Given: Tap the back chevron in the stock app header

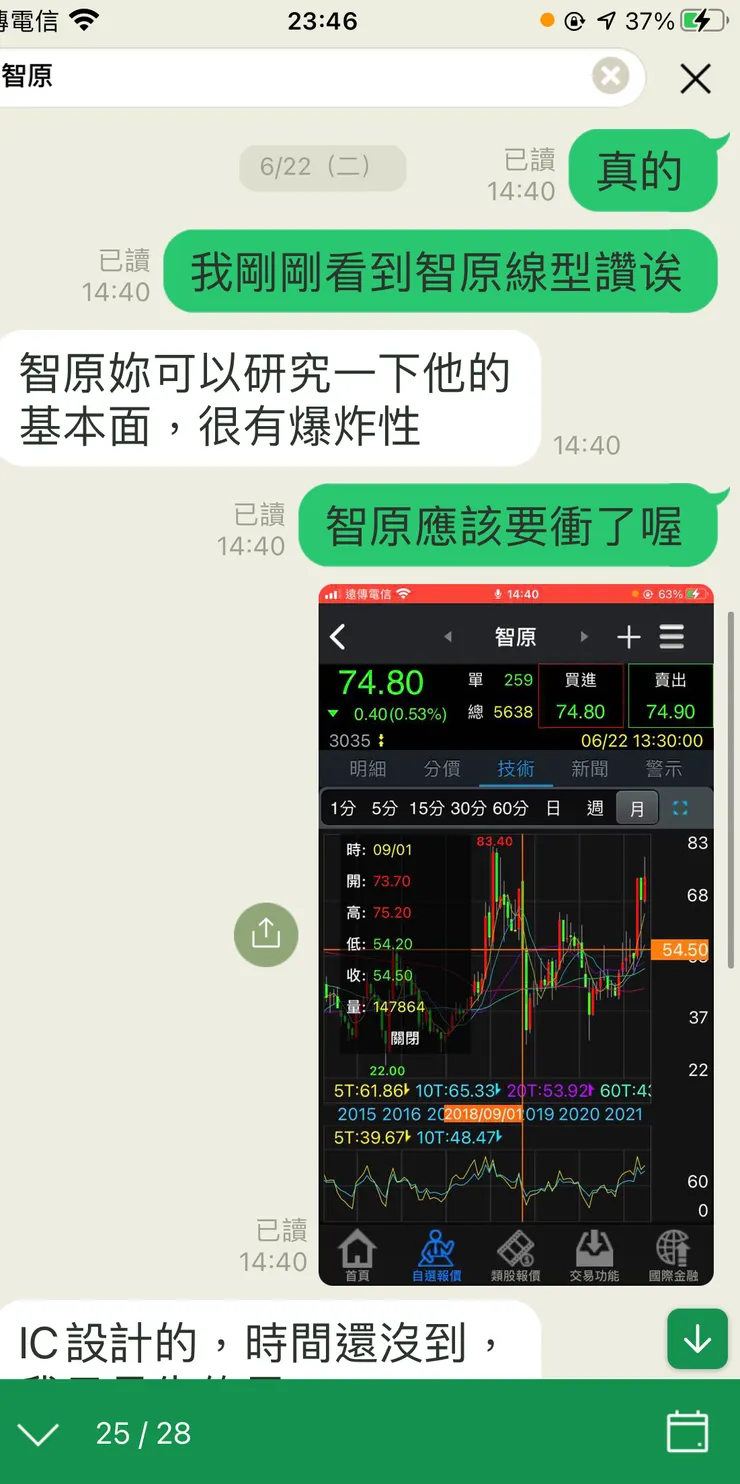Looking at the screenshot, I should 337,637.
